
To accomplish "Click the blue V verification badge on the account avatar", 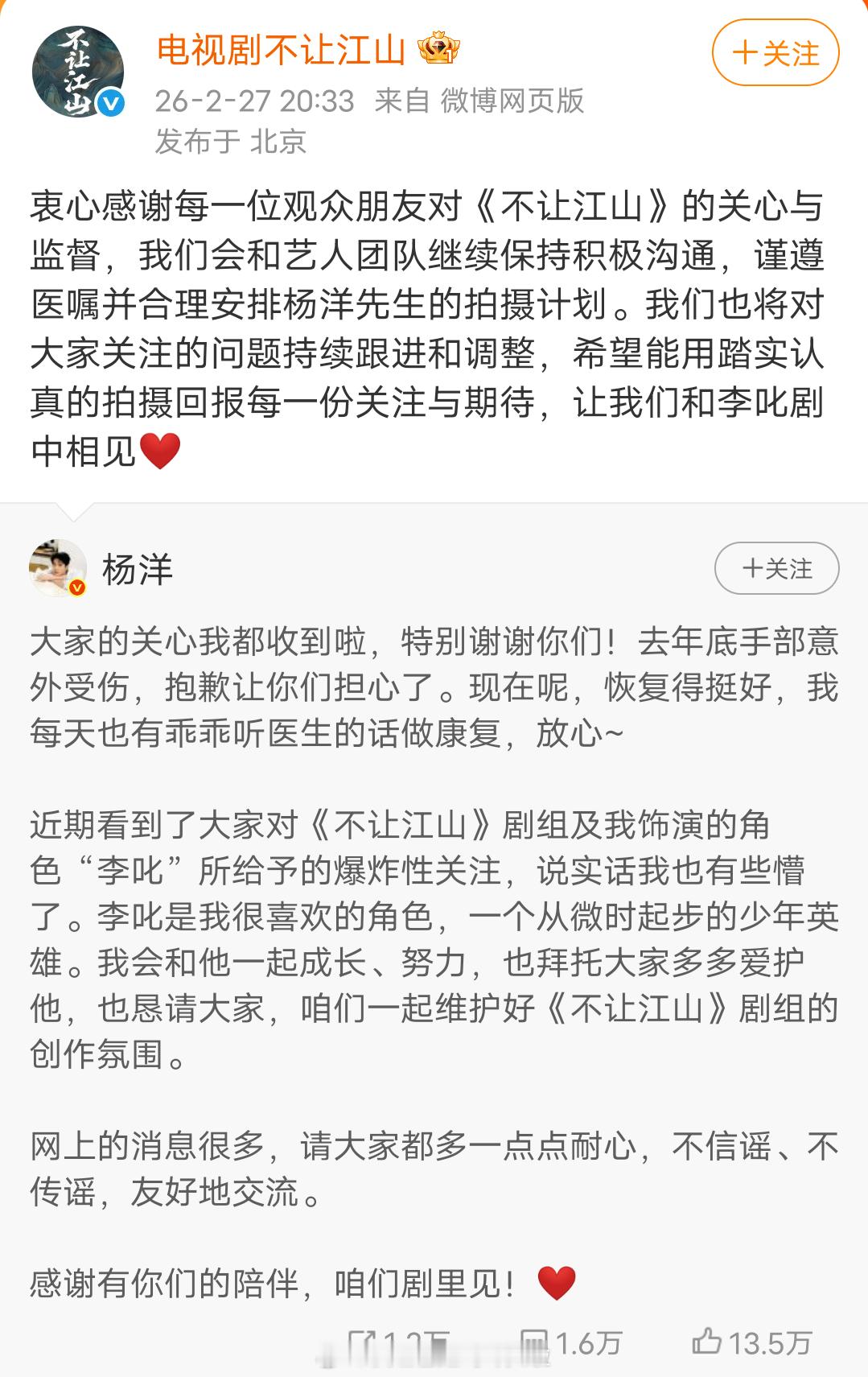I will (x=111, y=101).
